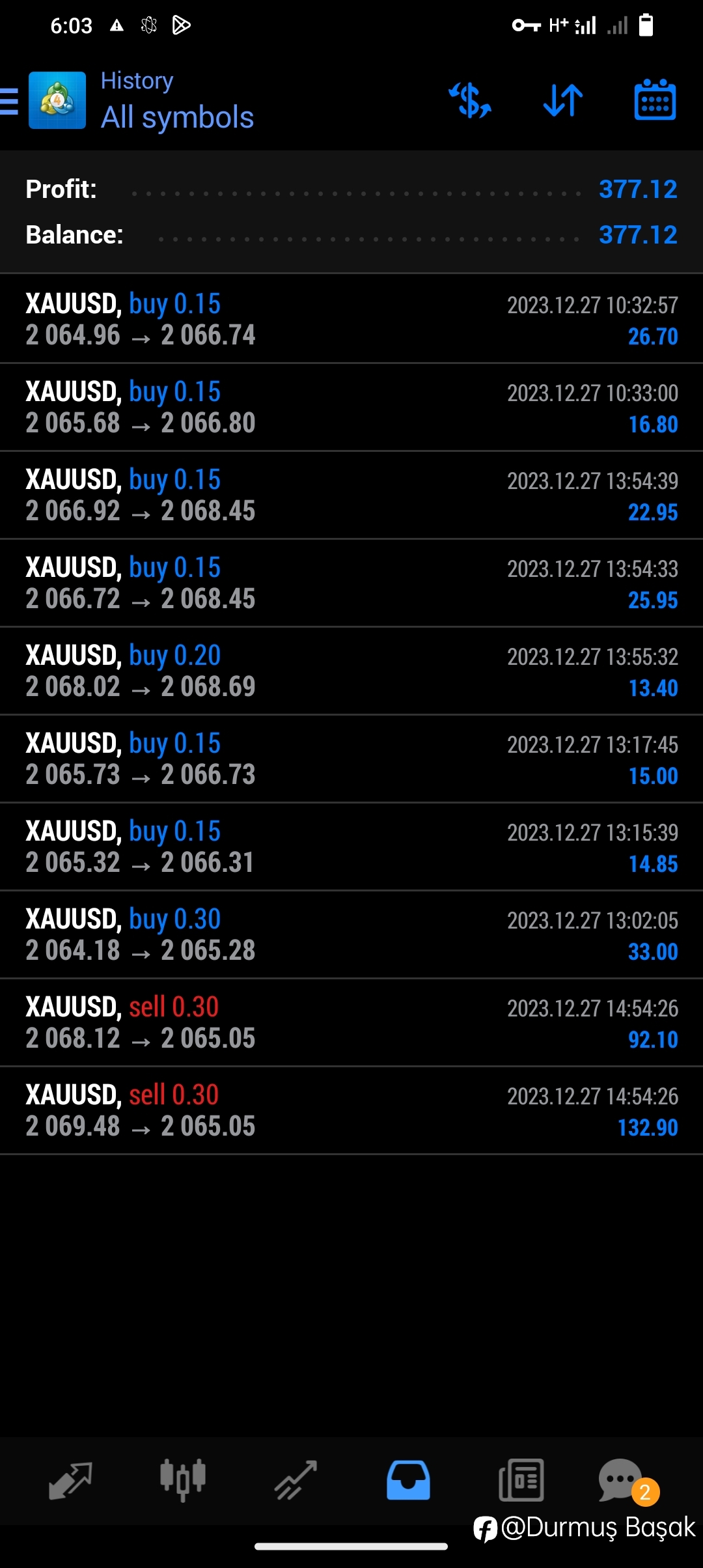The width and height of the screenshot is (703, 1568).
Task: Open the News tab
Action: (x=521, y=1480)
